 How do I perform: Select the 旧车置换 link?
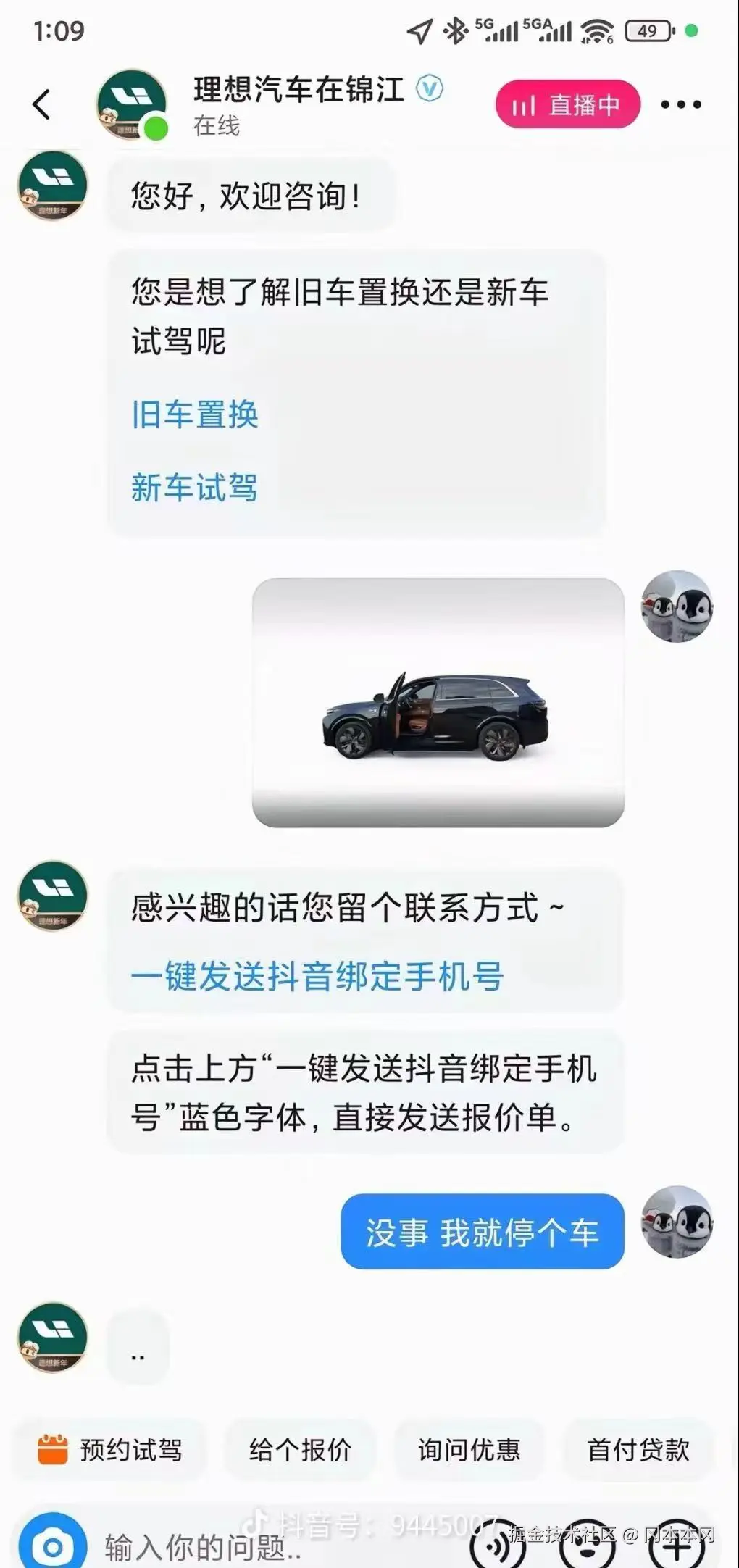pyautogui.click(x=194, y=415)
